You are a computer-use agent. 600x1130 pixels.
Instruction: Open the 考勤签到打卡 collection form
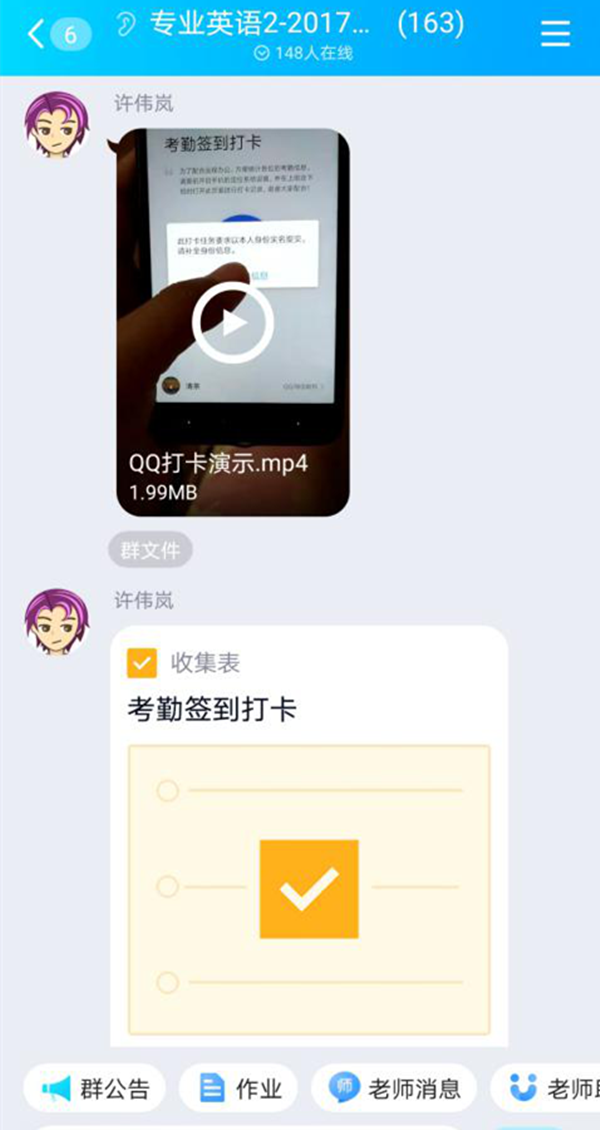(x=308, y=835)
